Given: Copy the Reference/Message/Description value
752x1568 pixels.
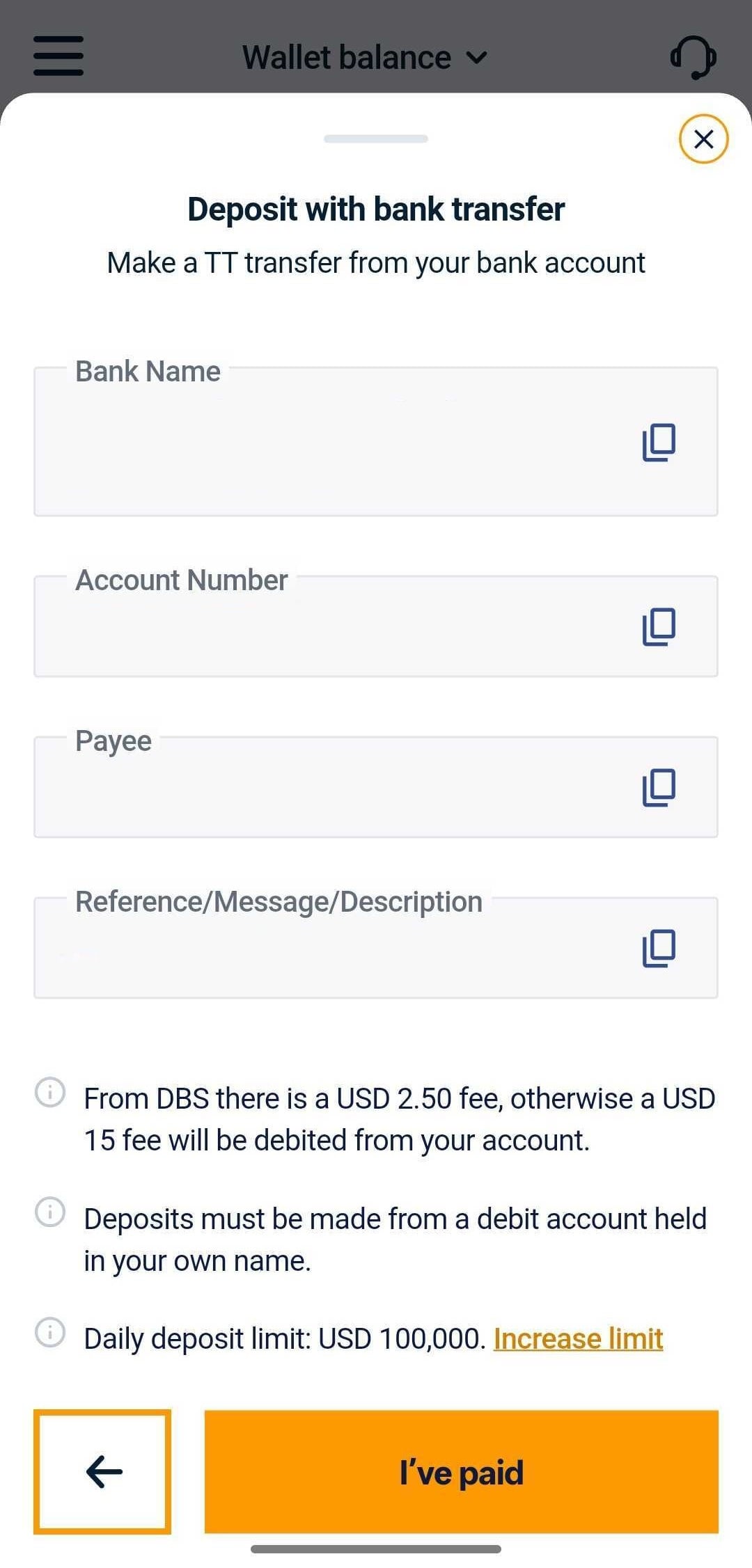Looking at the screenshot, I should (x=659, y=948).
